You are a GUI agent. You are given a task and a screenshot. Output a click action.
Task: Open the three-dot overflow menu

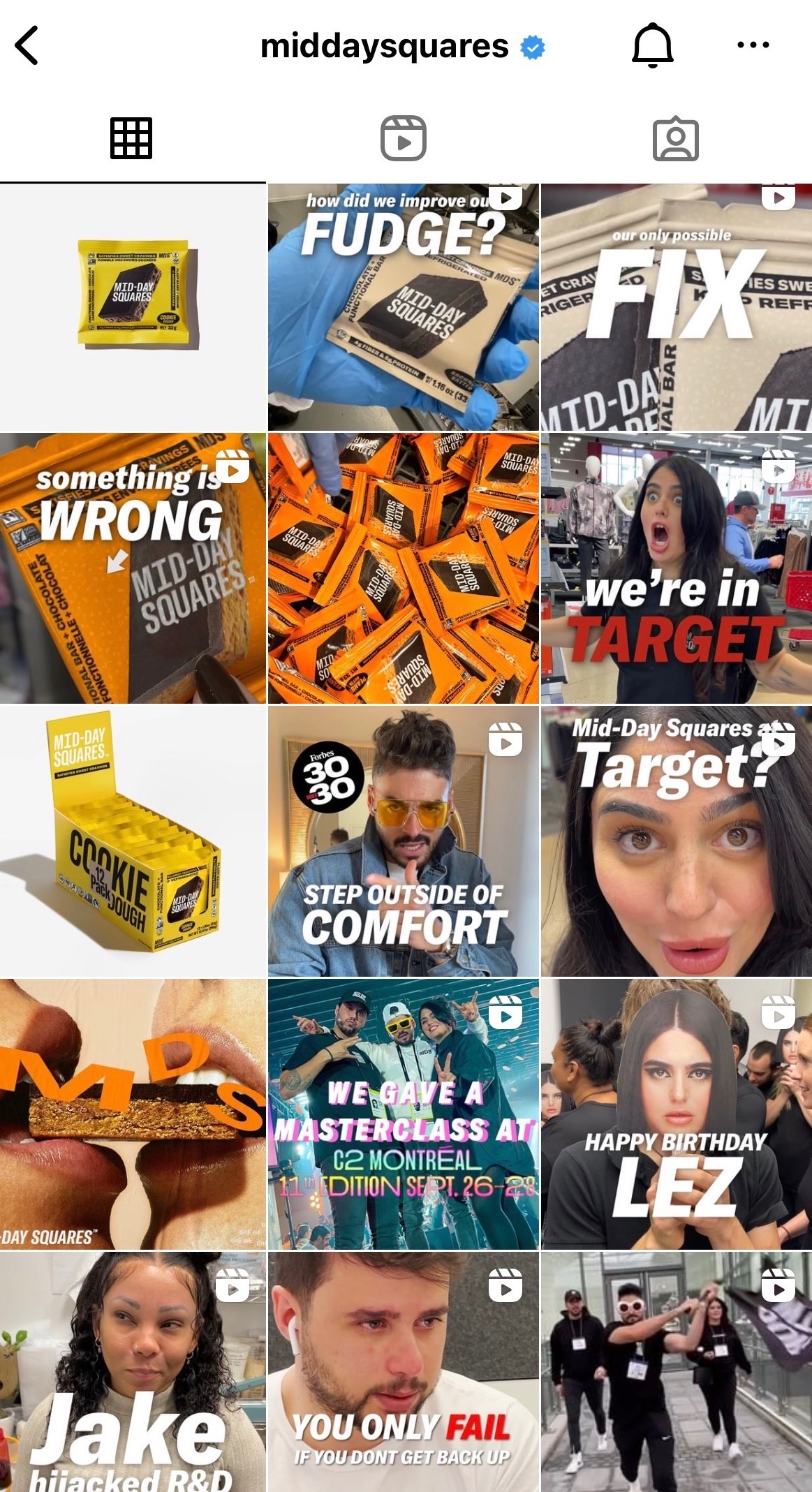pyautogui.click(x=753, y=45)
